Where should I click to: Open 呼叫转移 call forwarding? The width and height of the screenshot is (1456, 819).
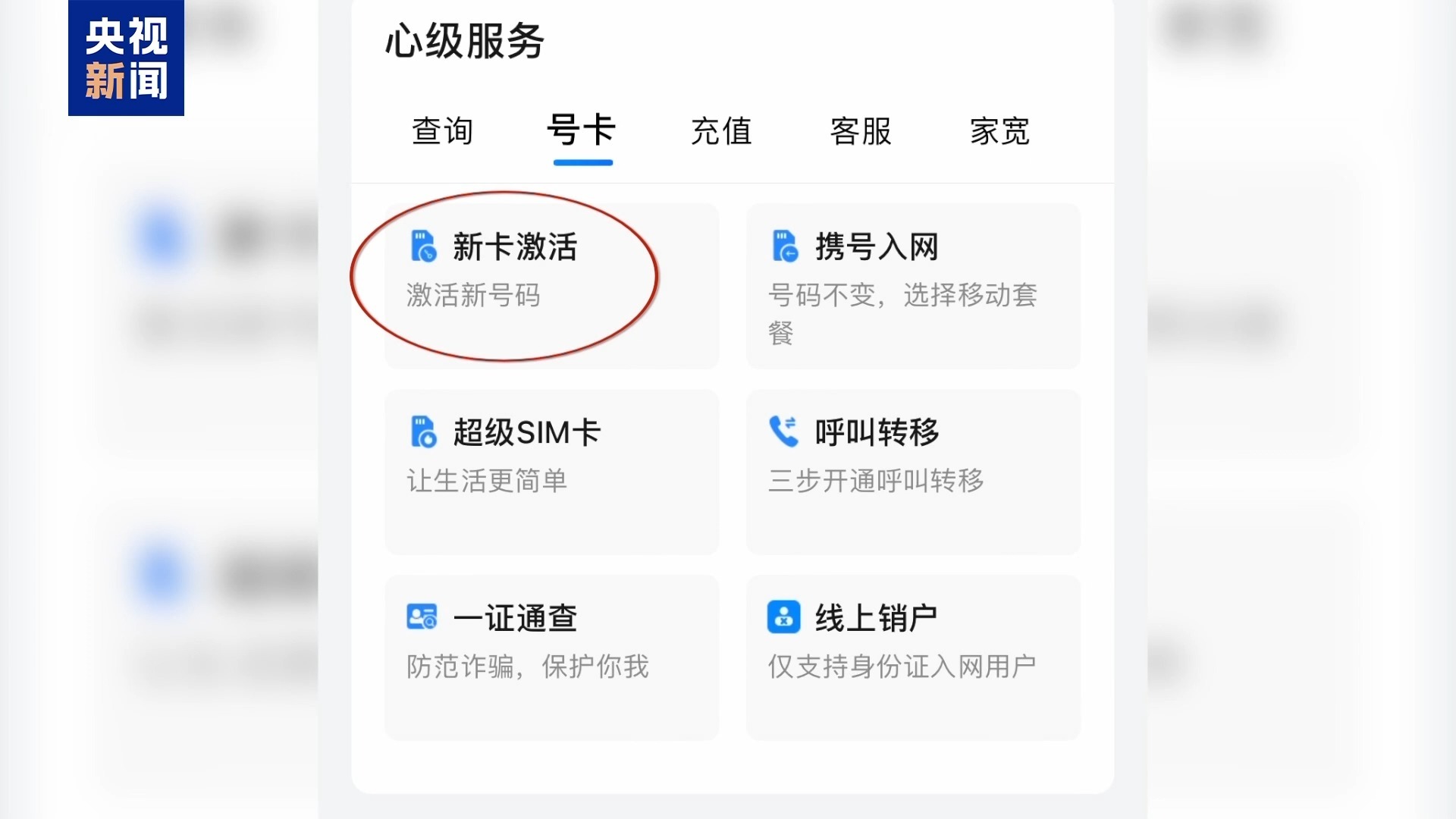(x=913, y=472)
